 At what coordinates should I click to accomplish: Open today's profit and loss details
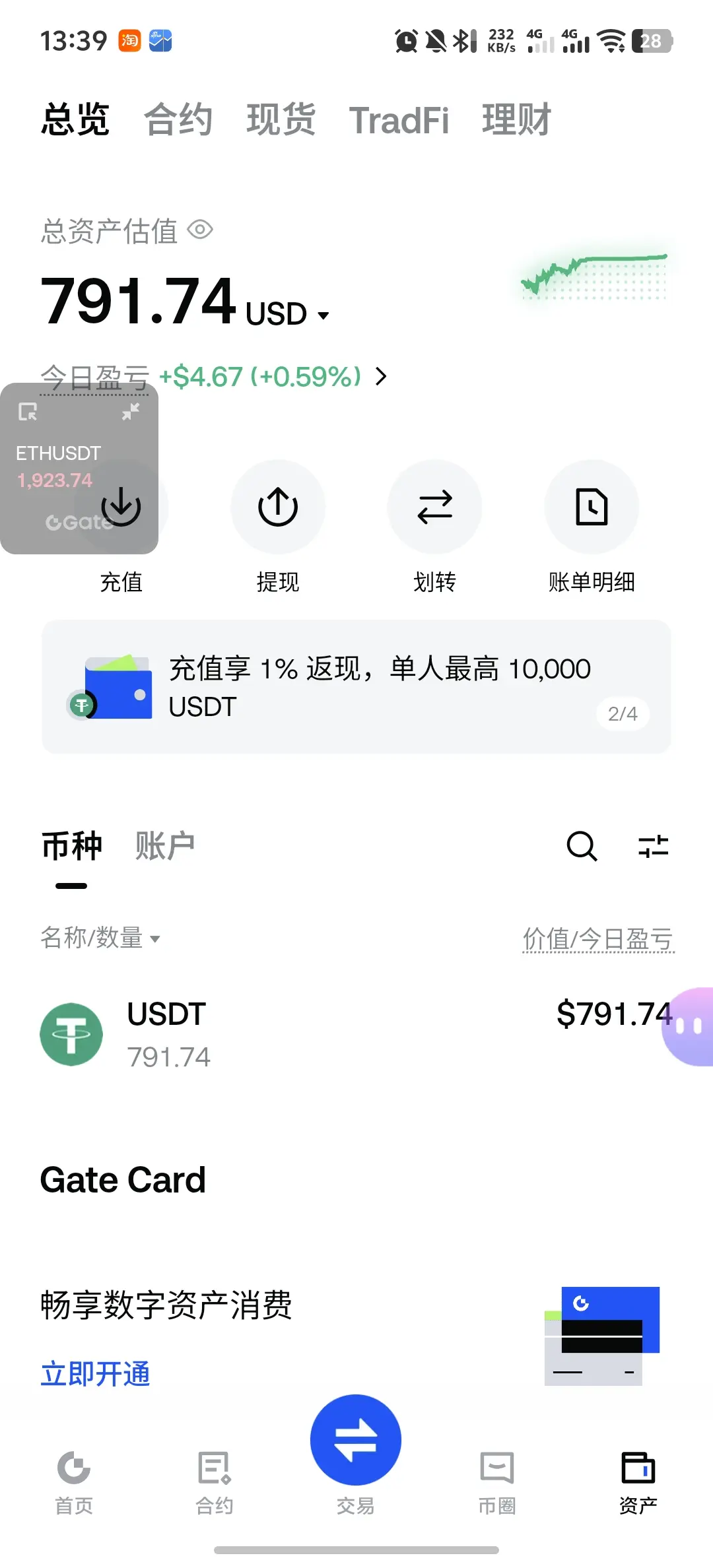(381, 377)
